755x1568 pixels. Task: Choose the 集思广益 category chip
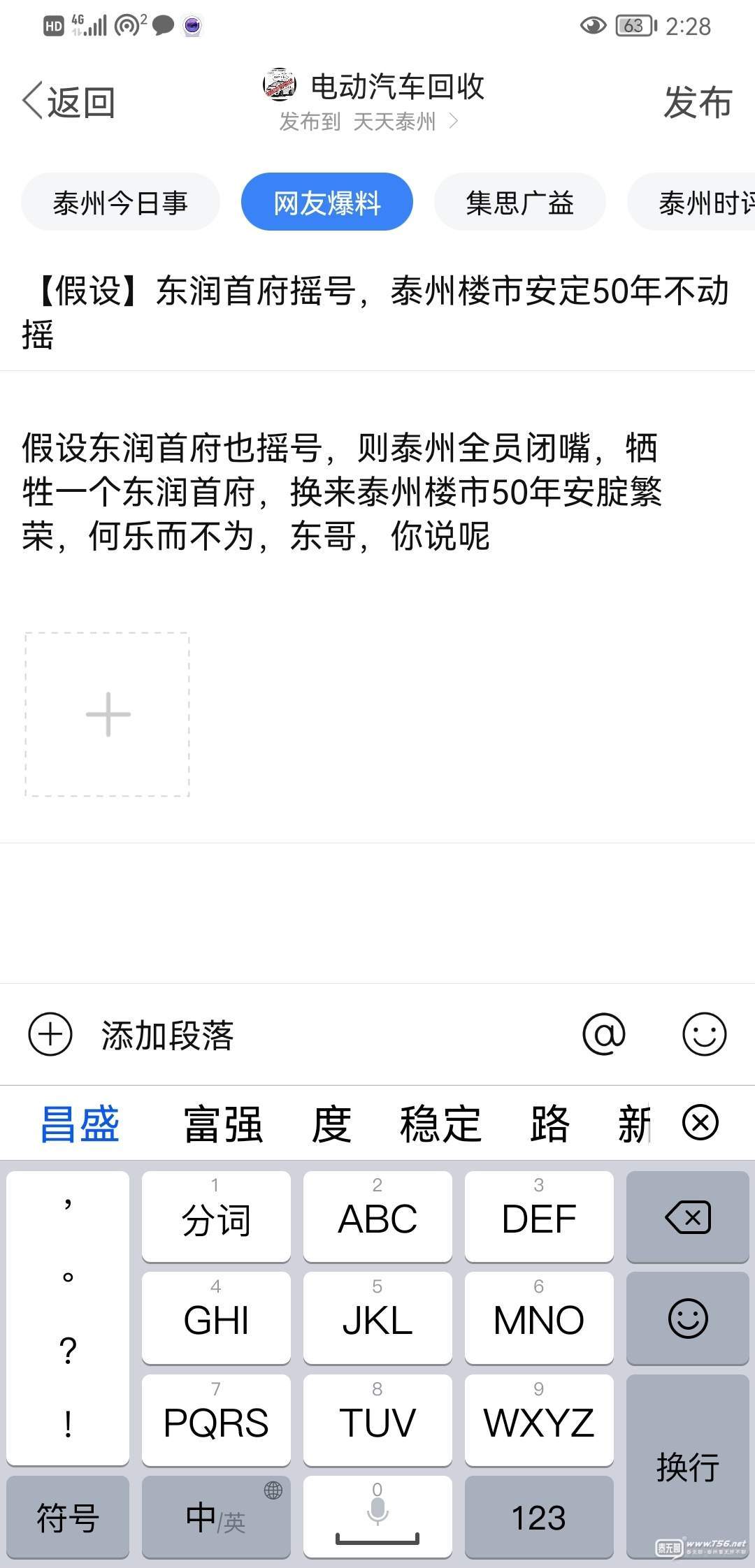pos(519,203)
